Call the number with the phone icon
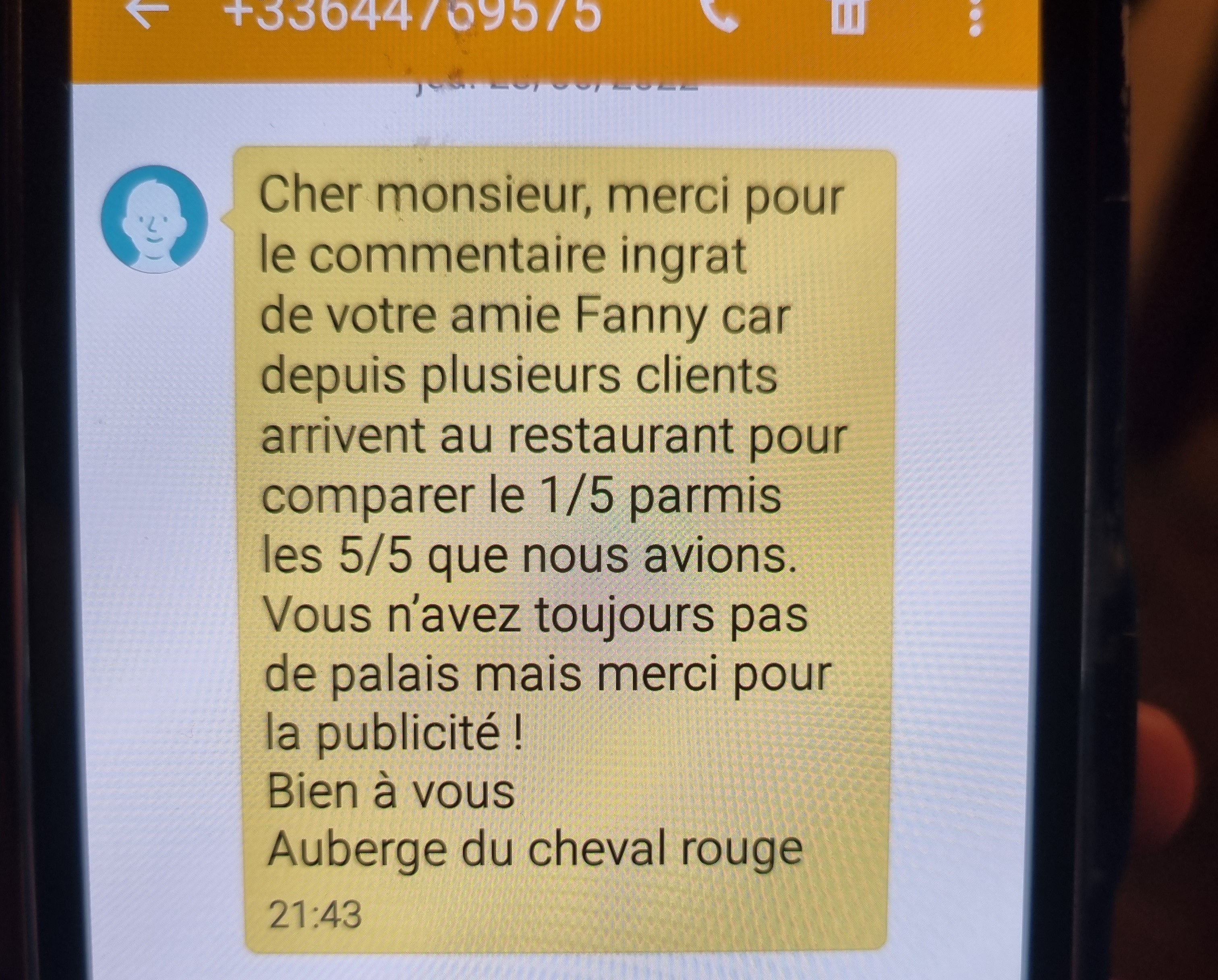The image size is (1218, 980). pyautogui.click(x=719, y=14)
